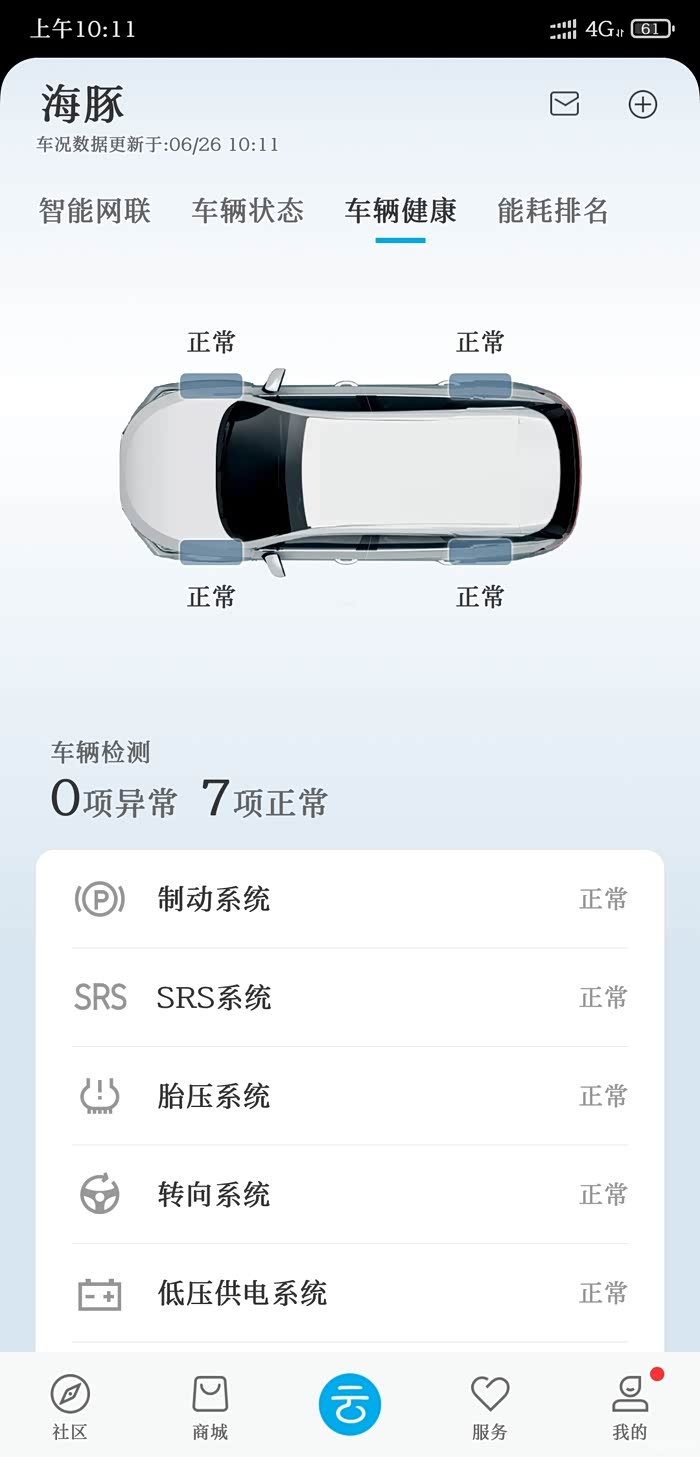Tap the center 云 button
This screenshot has width=700, height=1457.
(350, 1404)
